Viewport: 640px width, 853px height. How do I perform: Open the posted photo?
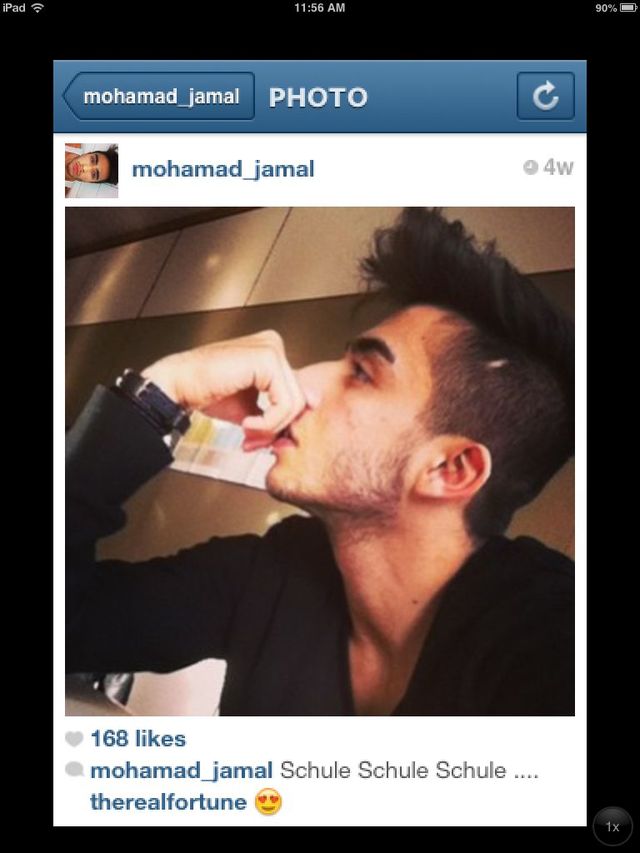pyautogui.click(x=320, y=461)
